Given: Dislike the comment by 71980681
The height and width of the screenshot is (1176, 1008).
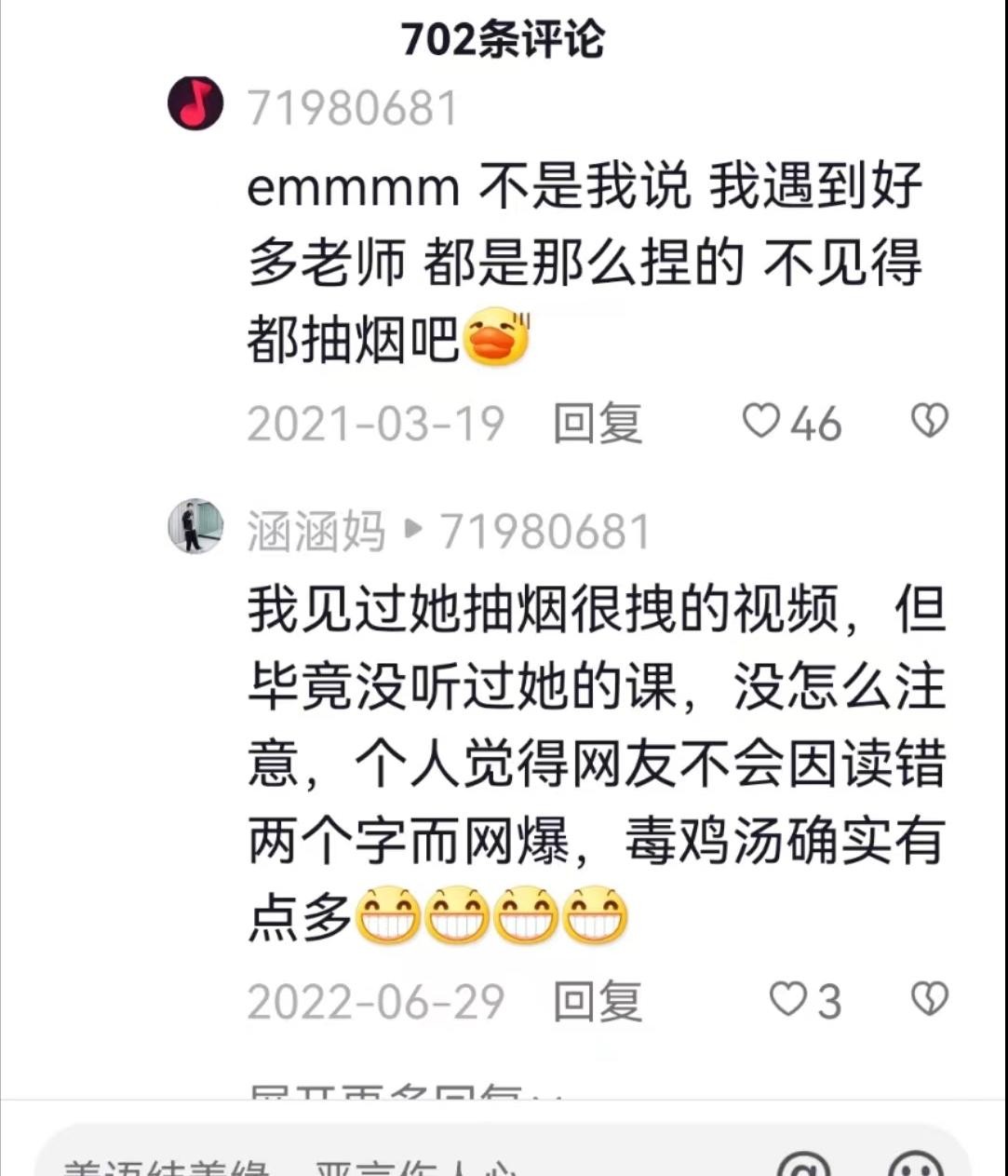Looking at the screenshot, I should click(928, 422).
